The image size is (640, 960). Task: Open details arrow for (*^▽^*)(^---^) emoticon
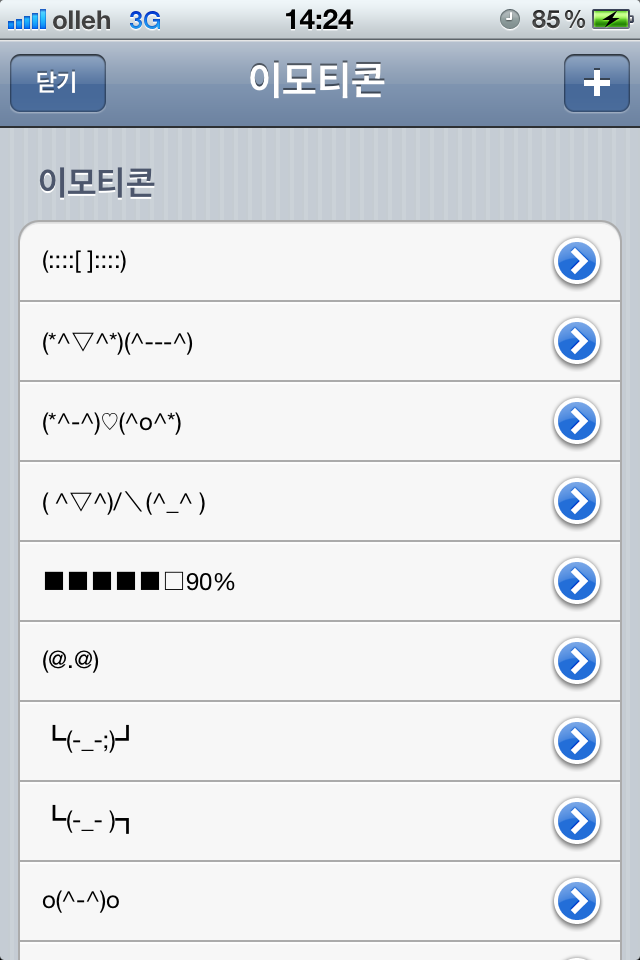(577, 342)
